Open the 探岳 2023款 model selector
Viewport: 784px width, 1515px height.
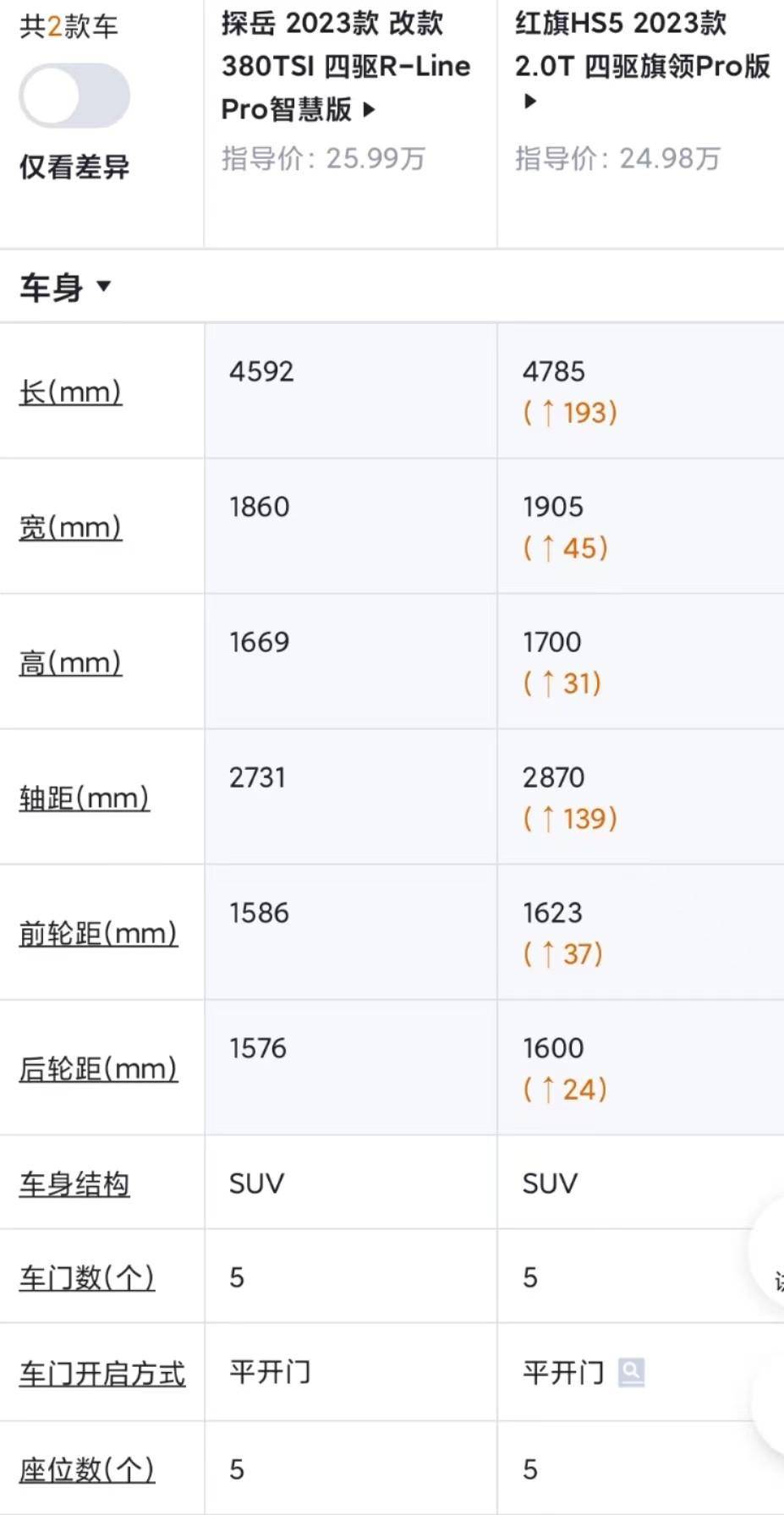[345, 66]
